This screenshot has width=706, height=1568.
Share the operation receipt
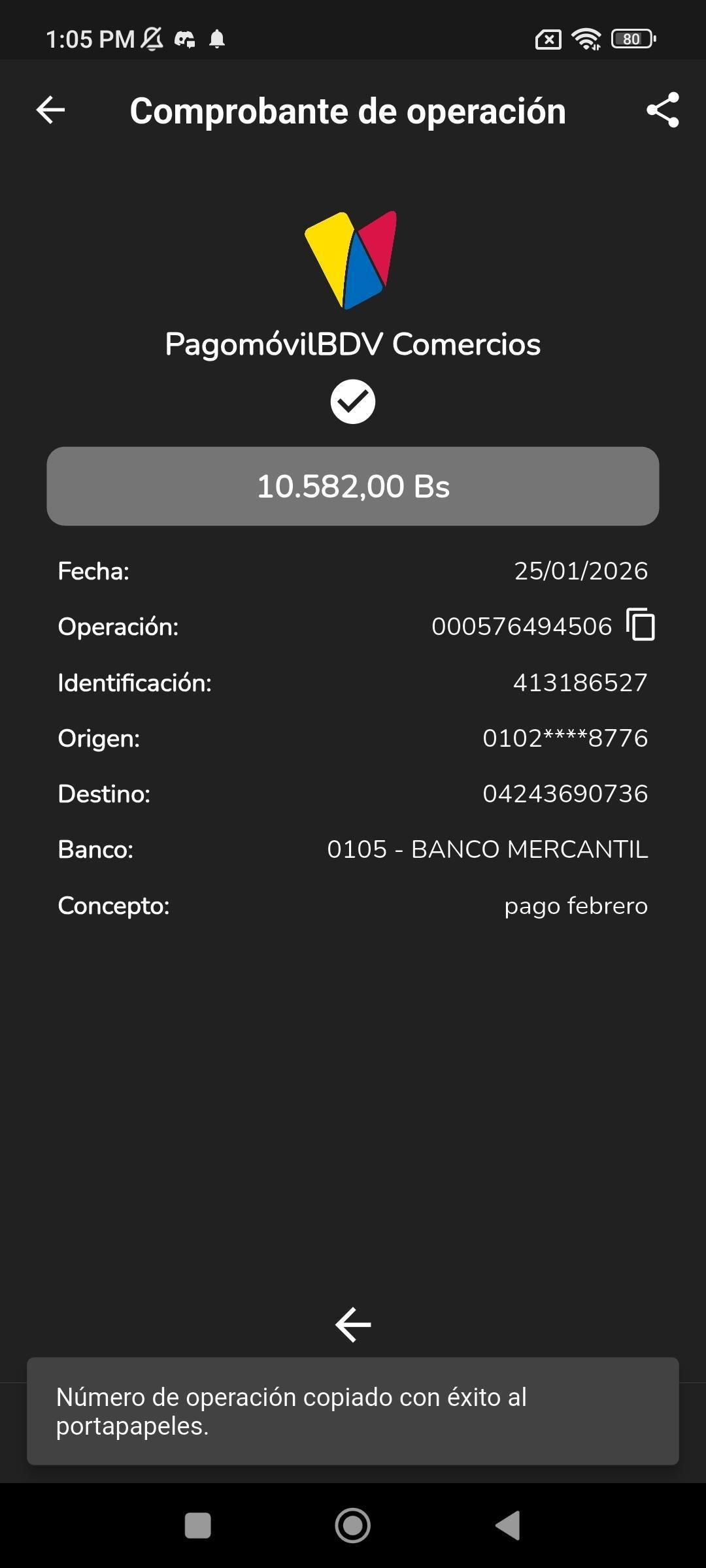point(662,110)
